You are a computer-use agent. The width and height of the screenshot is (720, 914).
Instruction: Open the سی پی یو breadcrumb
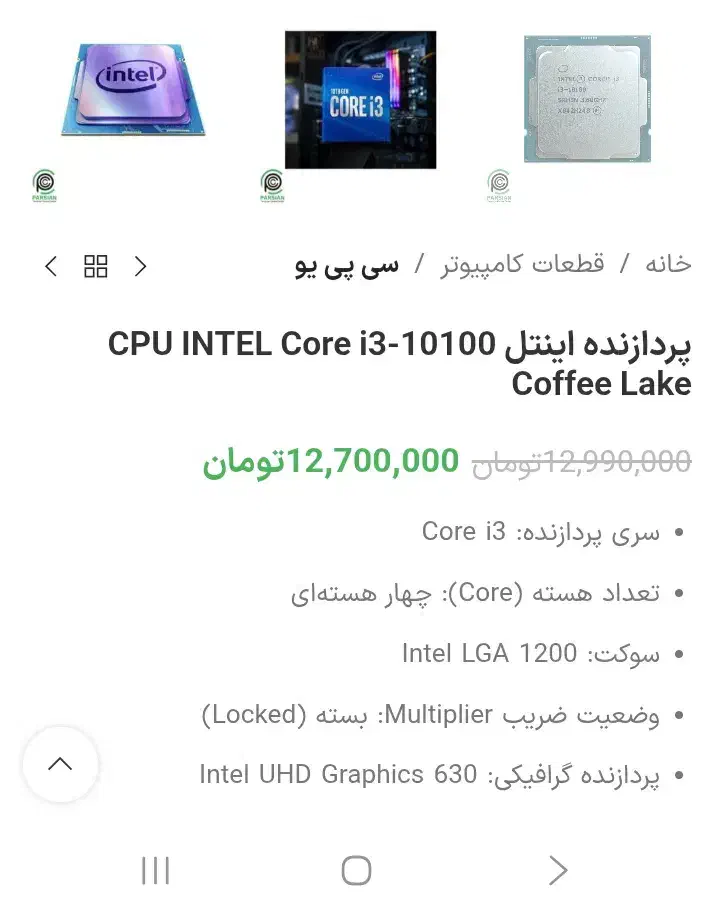click(346, 265)
